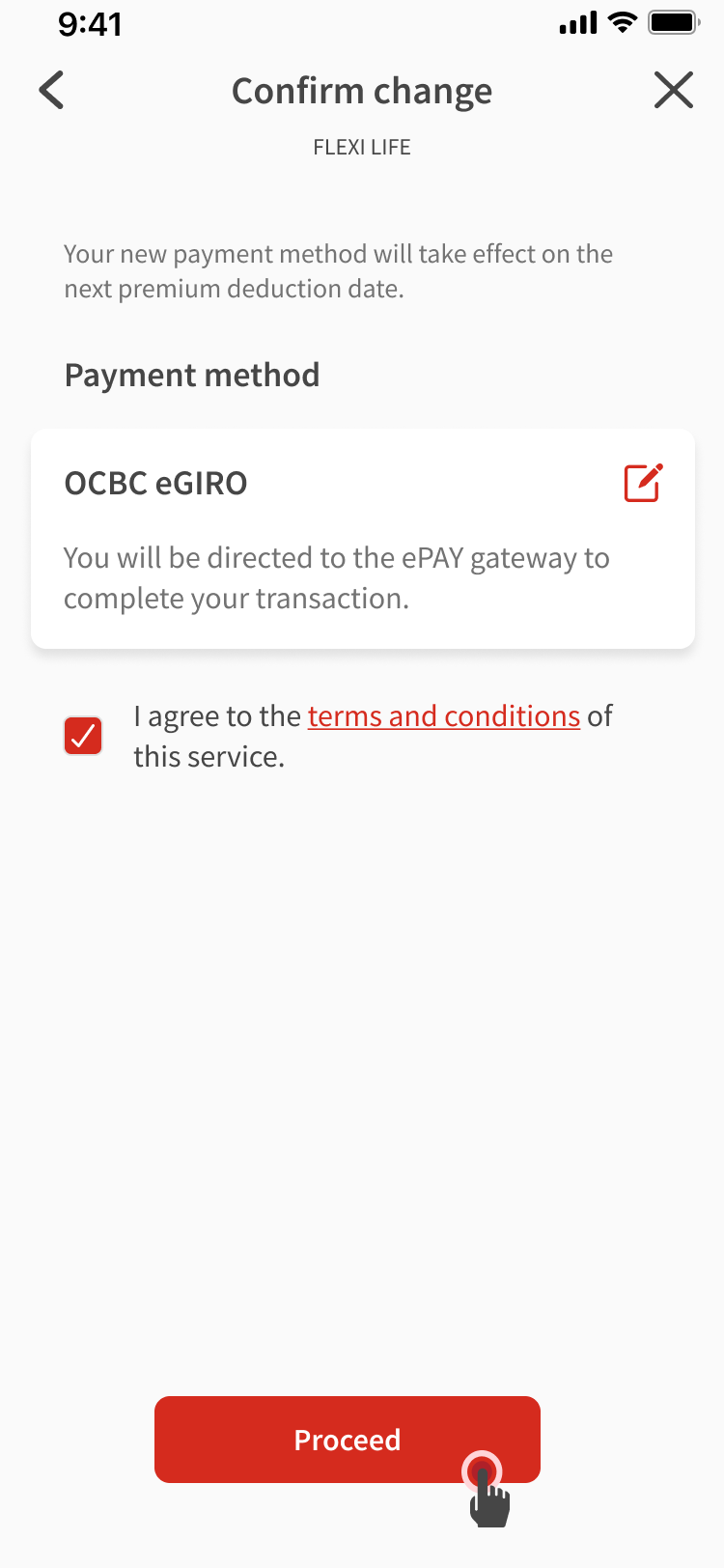Viewport: 724px width, 1568px height.
Task: Tap the red Proceed bar at the bottom
Action: (x=347, y=1440)
